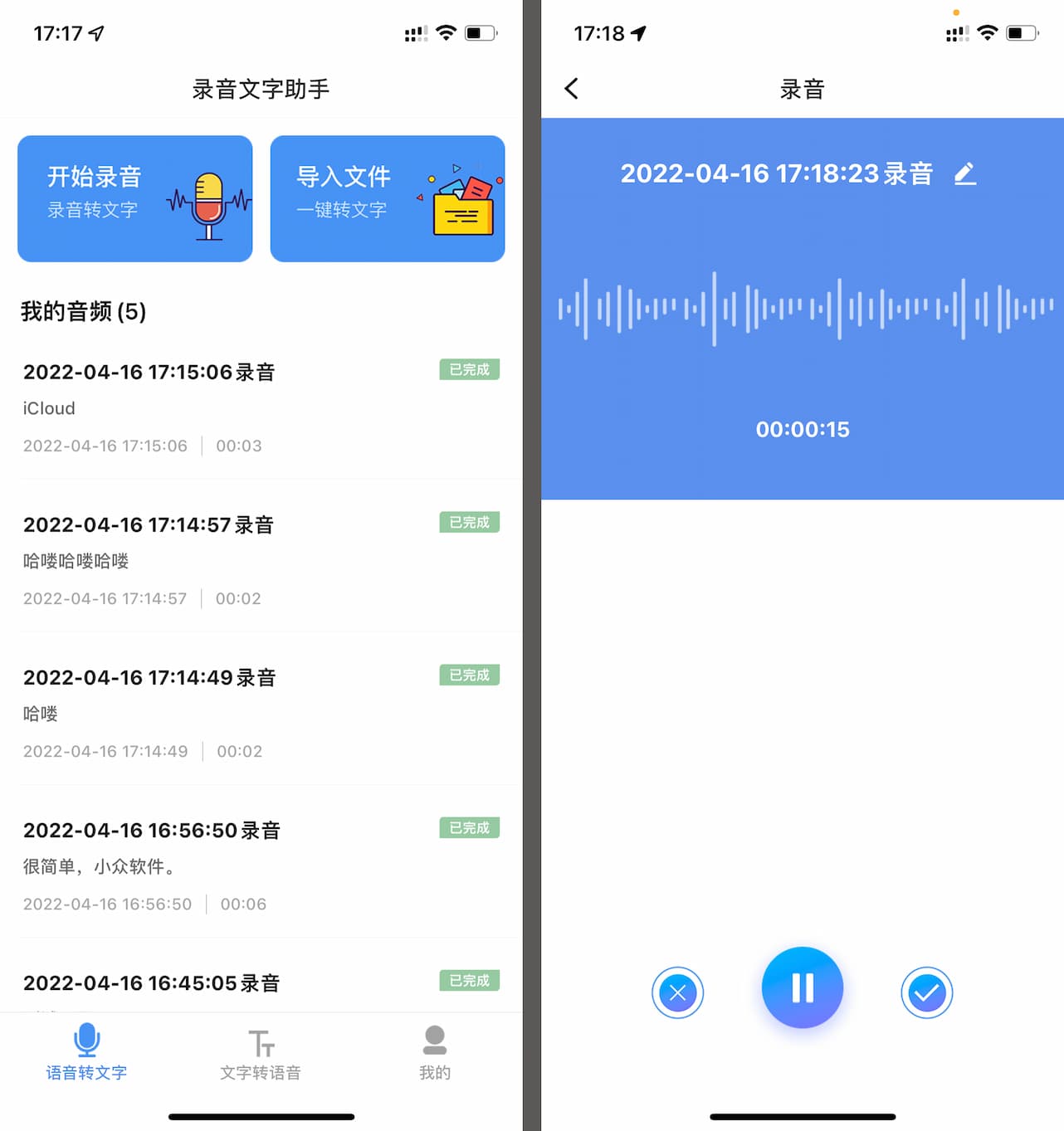Edit the recording title with the pencil icon
Screen dimensions: 1064x1131
coord(964,173)
